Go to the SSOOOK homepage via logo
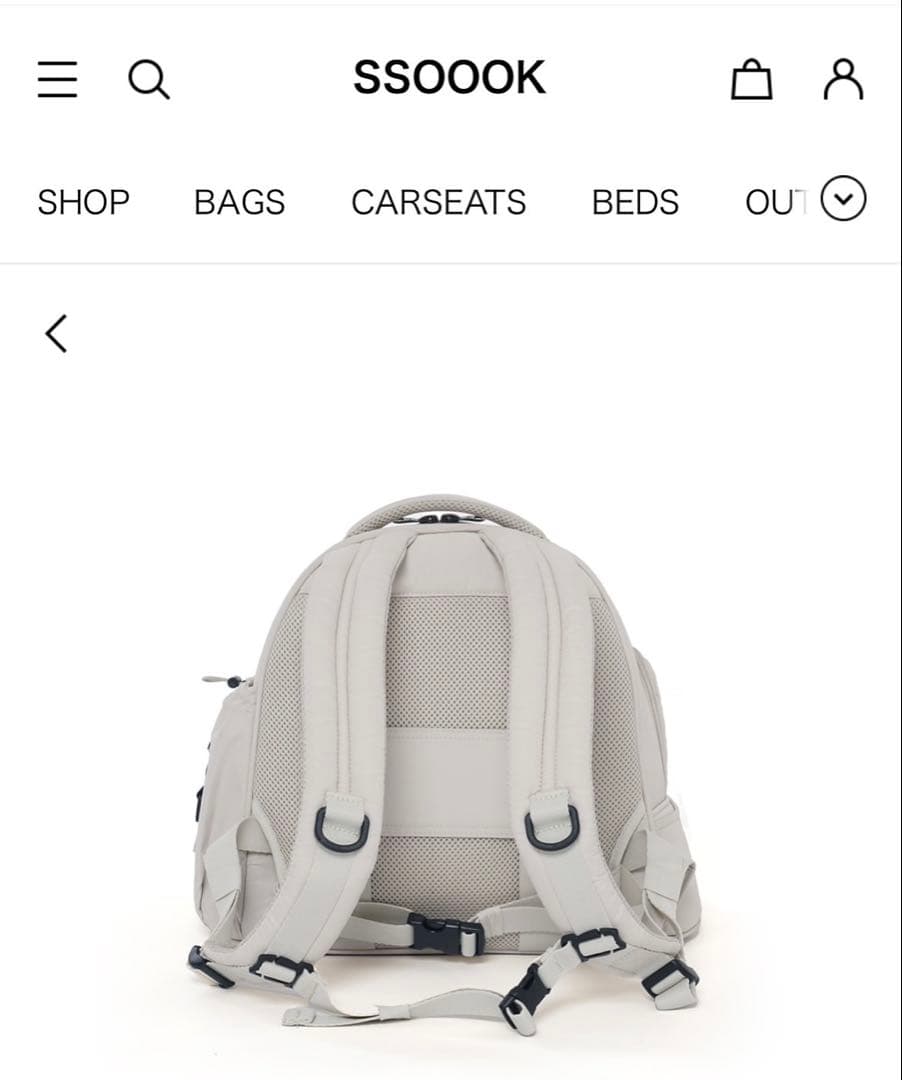 (x=451, y=77)
